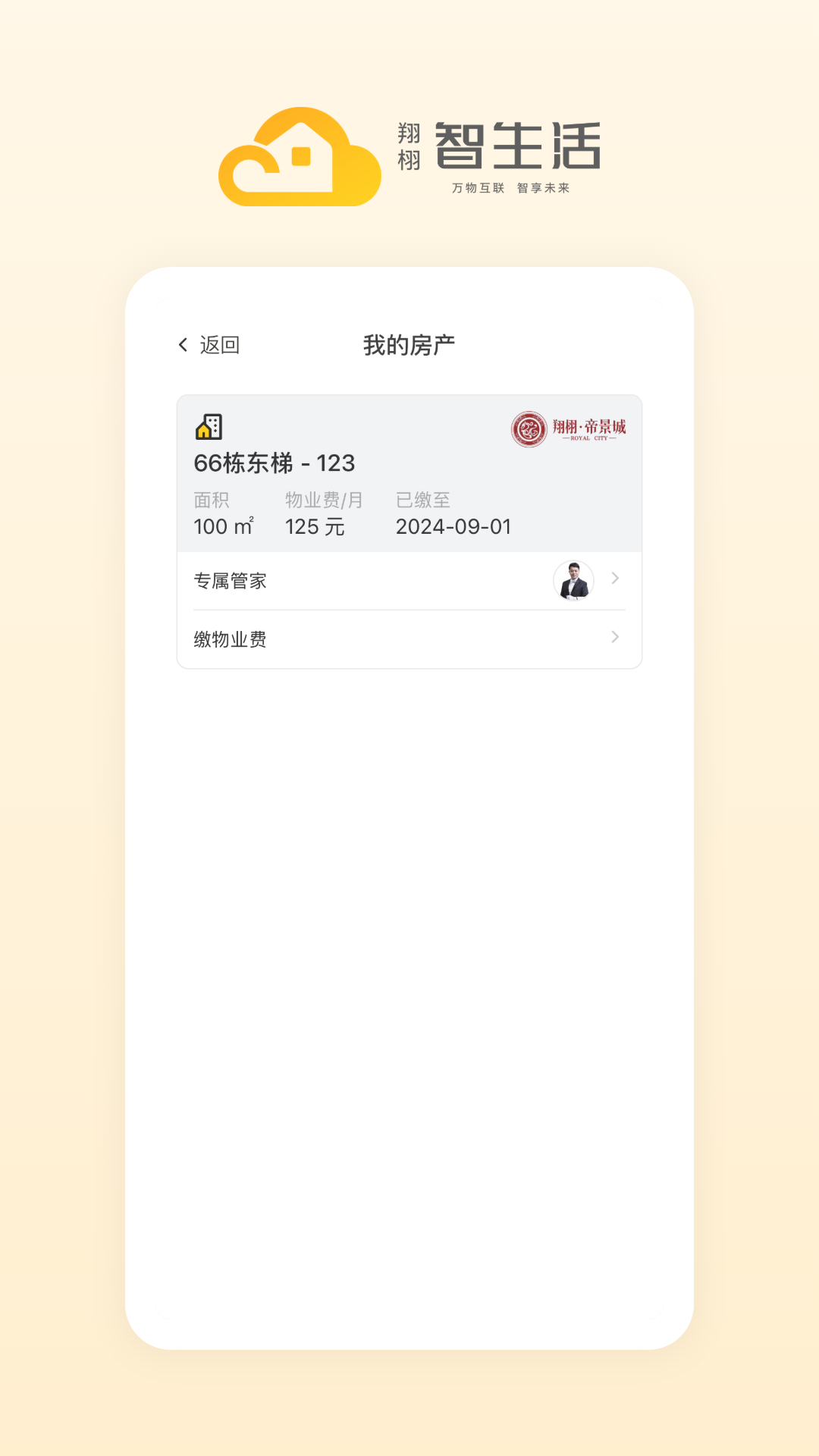This screenshot has width=819, height=1456.
Task: Click the 万物互联 智享未来 slogan text
Action: pyautogui.click(x=512, y=188)
